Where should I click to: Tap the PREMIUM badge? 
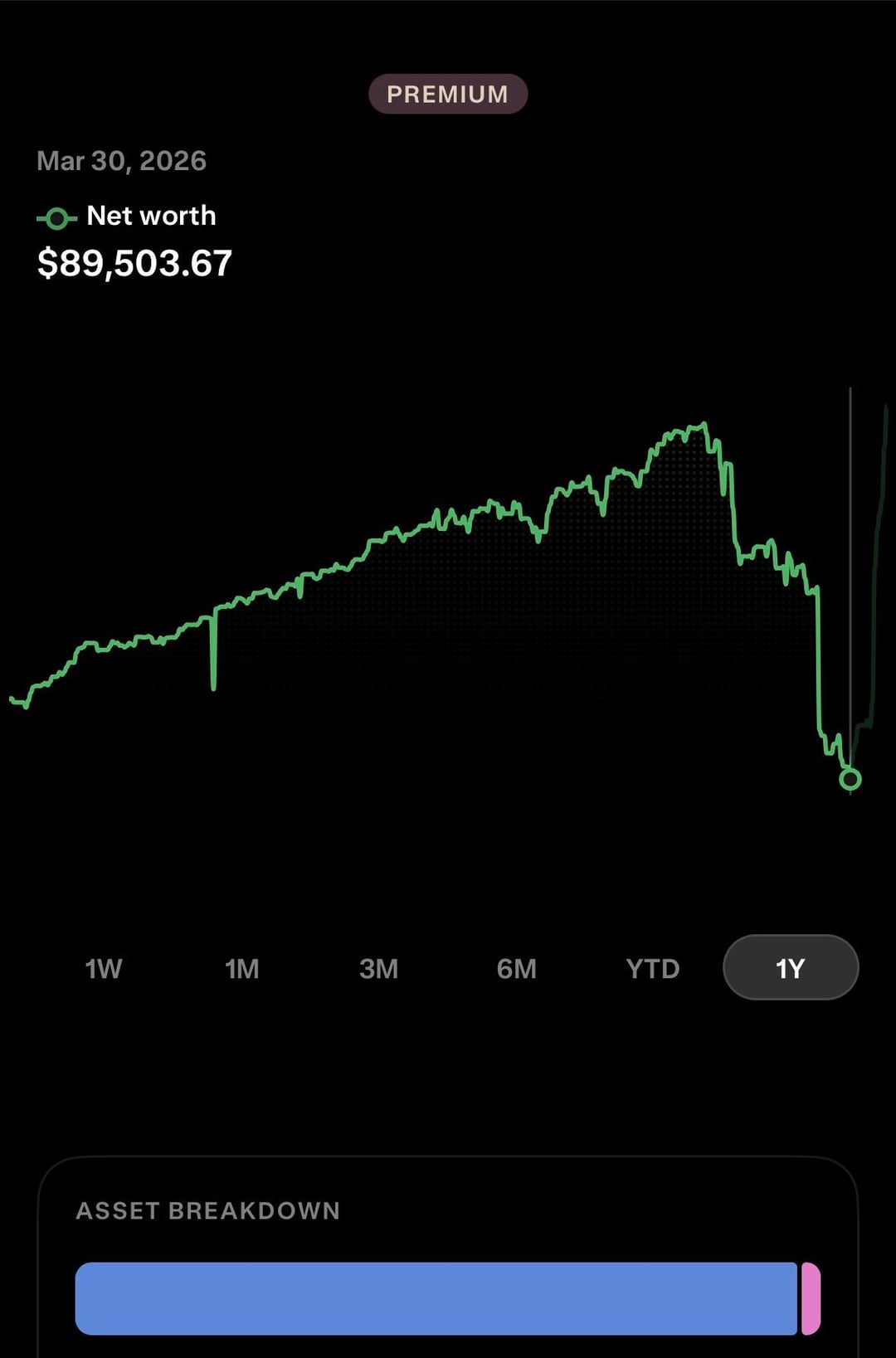point(448,94)
